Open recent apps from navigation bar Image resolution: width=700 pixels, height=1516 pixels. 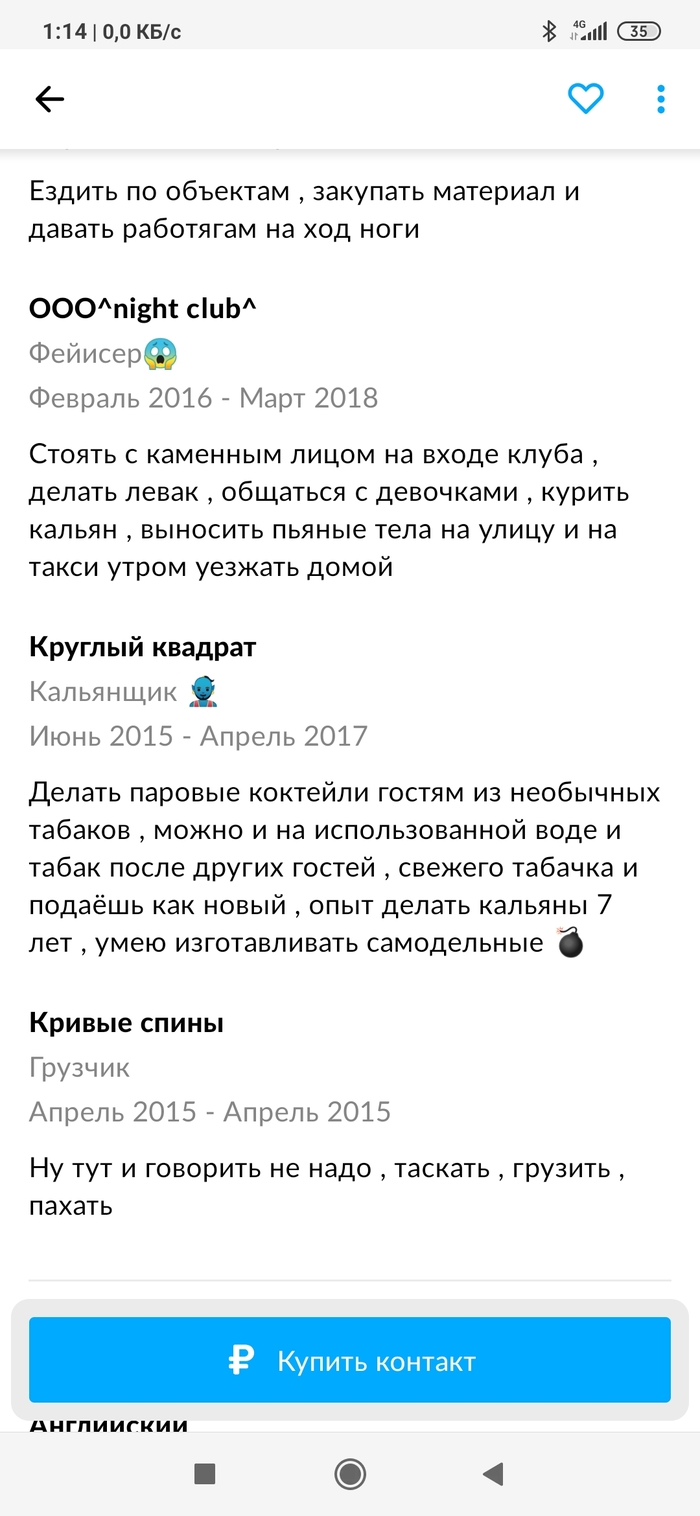click(204, 1473)
